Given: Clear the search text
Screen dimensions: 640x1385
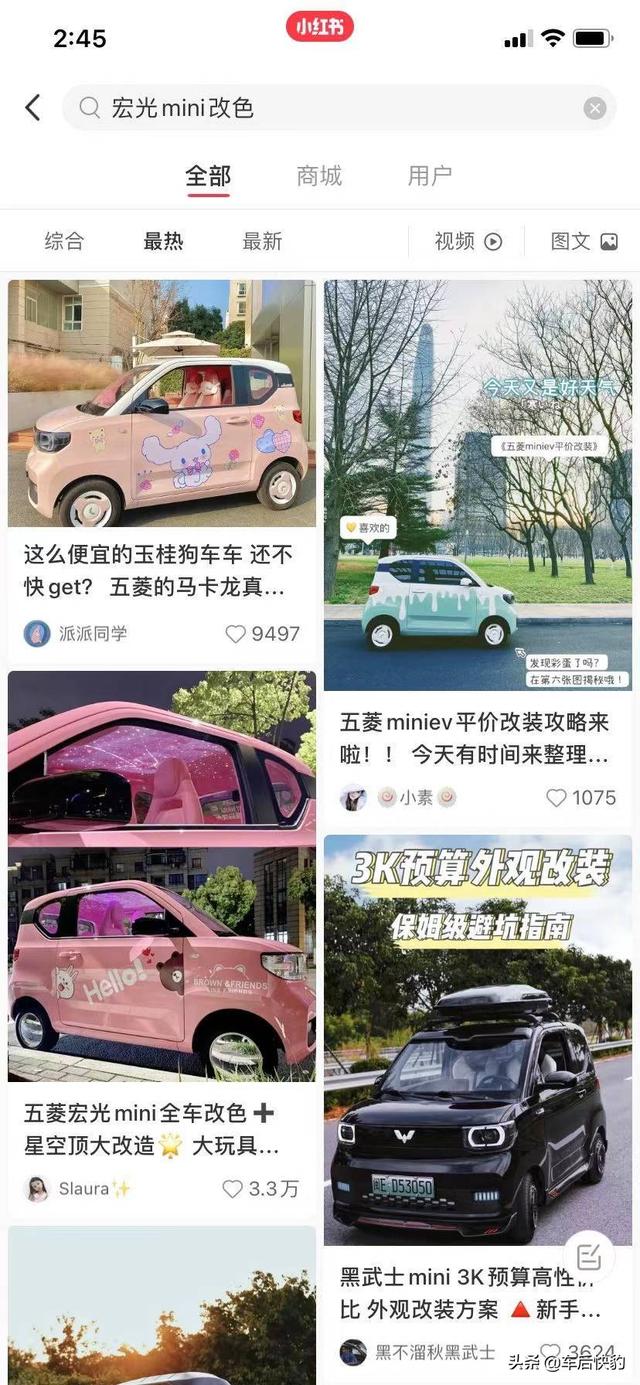Looking at the screenshot, I should tap(595, 108).
